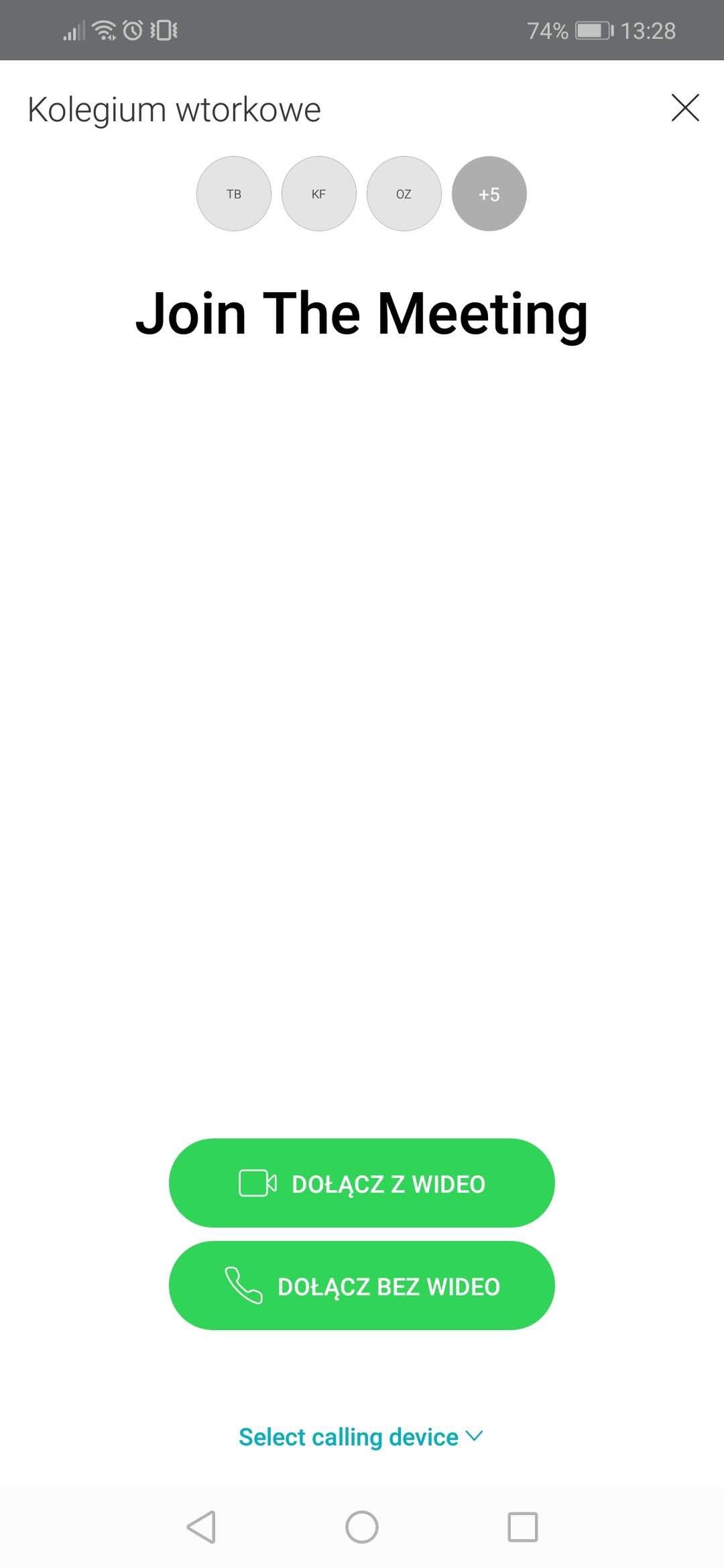Open the +5 more participants bubble
This screenshot has width=724, height=1568.
tap(489, 194)
